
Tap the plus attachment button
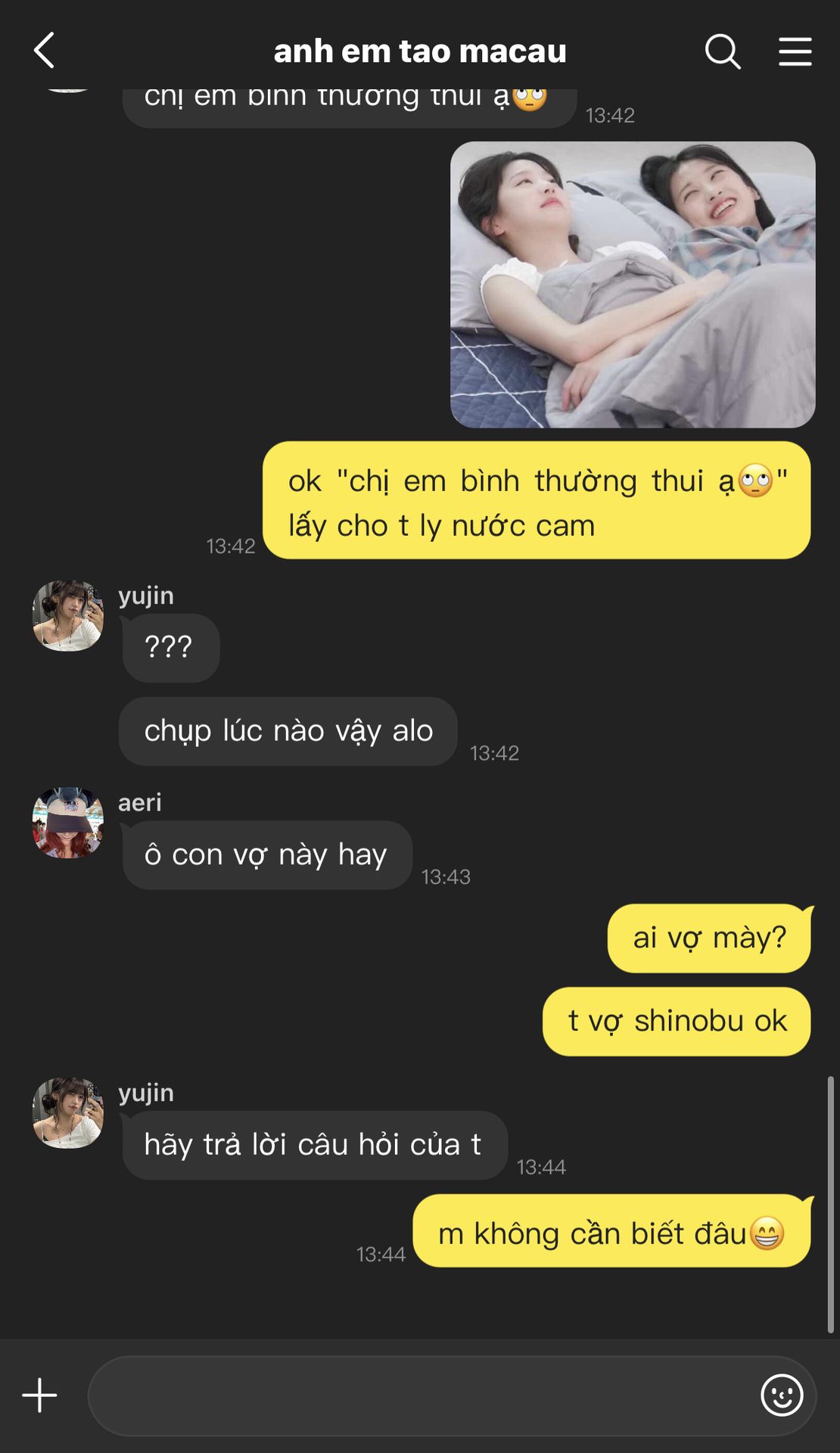click(x=39, y=1395)
